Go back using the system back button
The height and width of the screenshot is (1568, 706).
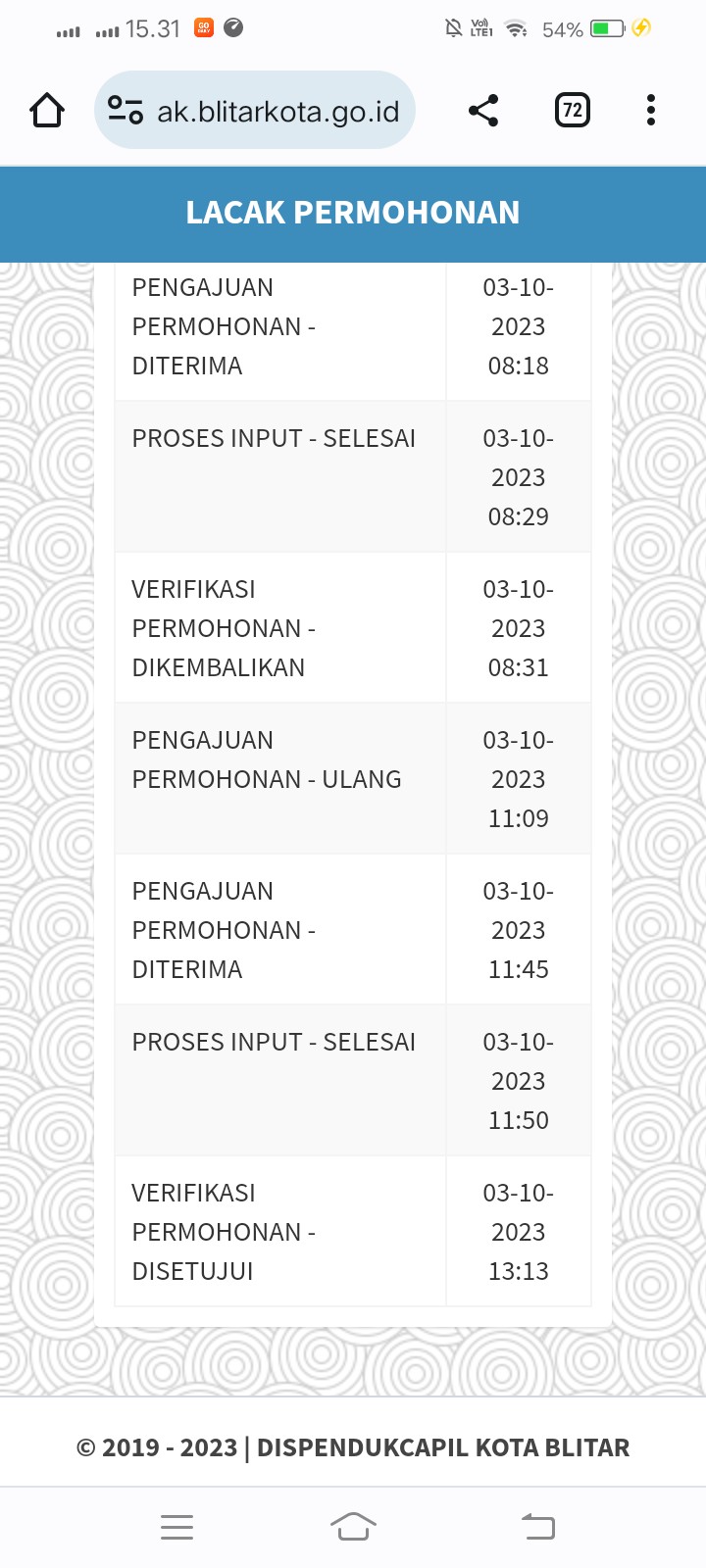tap(537, 1526)
